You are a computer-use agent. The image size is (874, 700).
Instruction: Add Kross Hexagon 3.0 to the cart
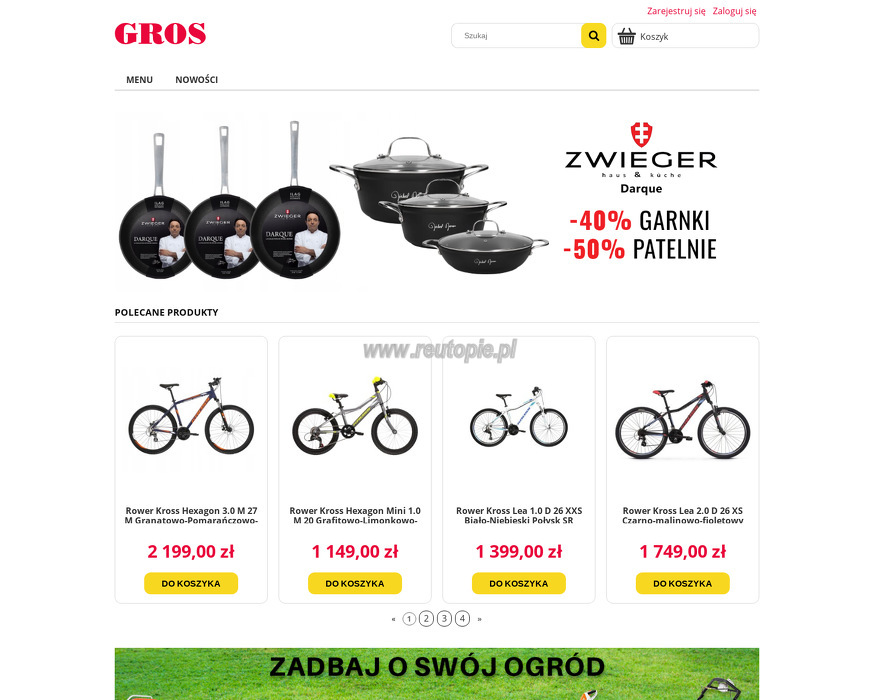click(x=191, y=583)
